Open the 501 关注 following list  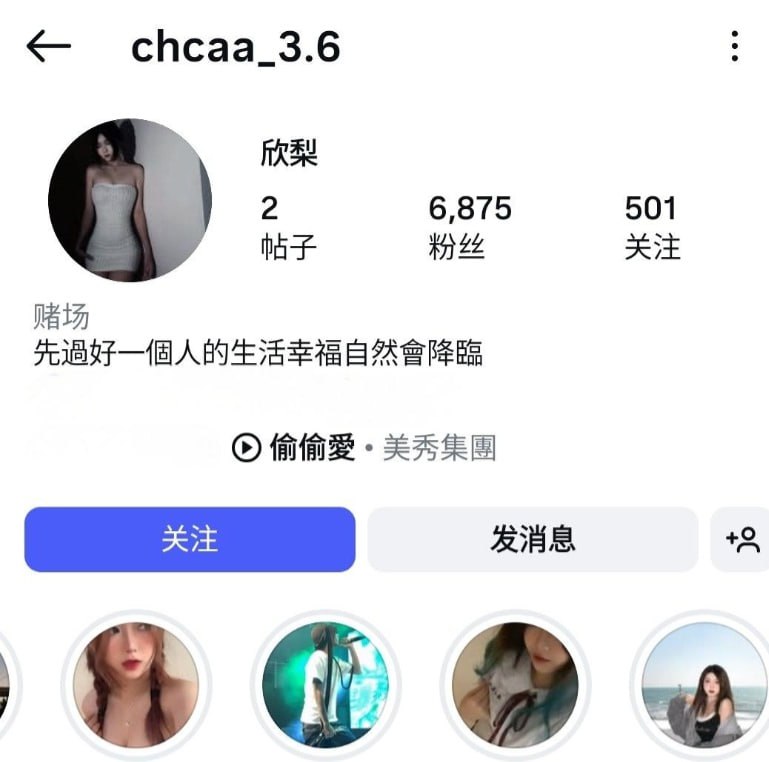click(x=651, y=226)
